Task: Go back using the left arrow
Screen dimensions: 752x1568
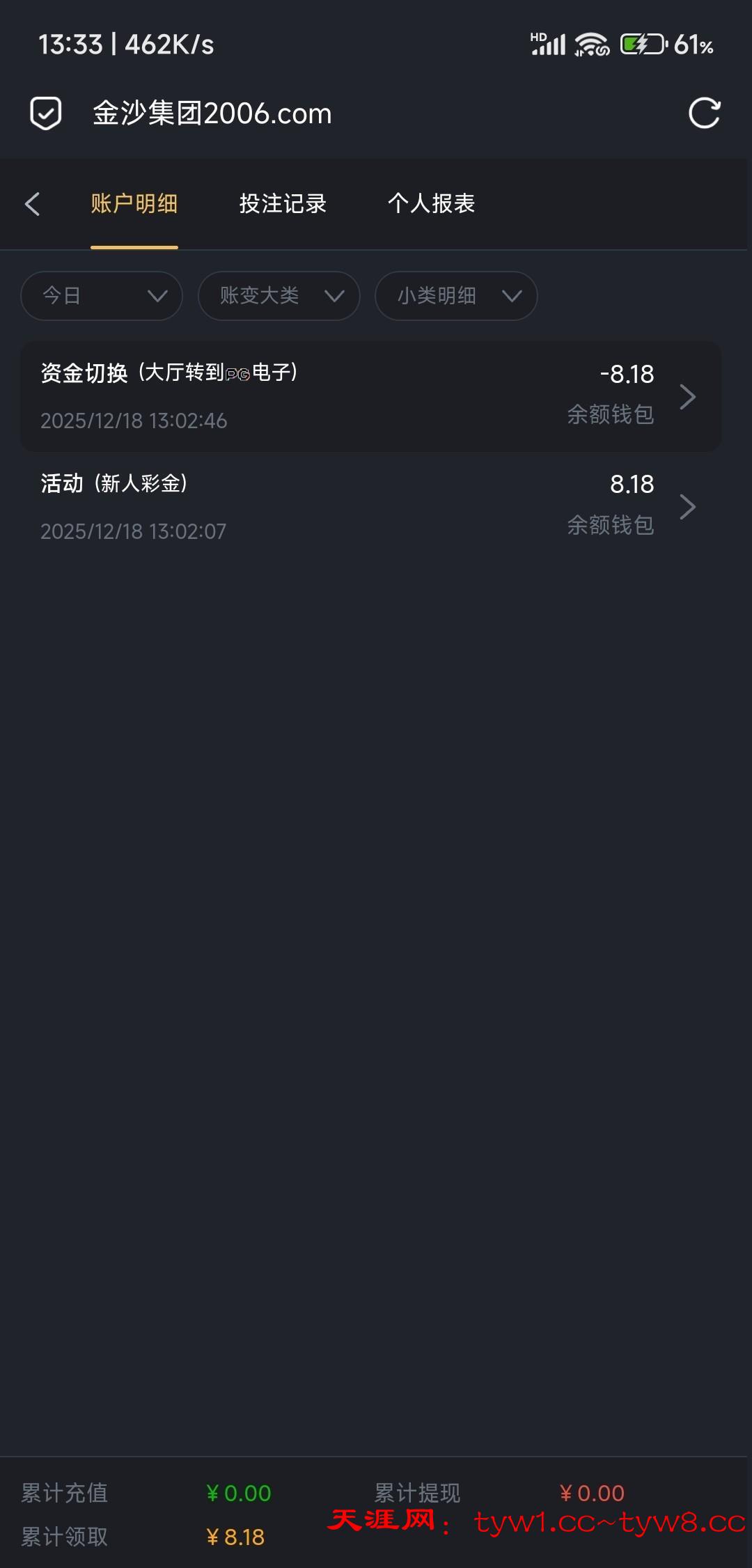Action: [32, 204]
